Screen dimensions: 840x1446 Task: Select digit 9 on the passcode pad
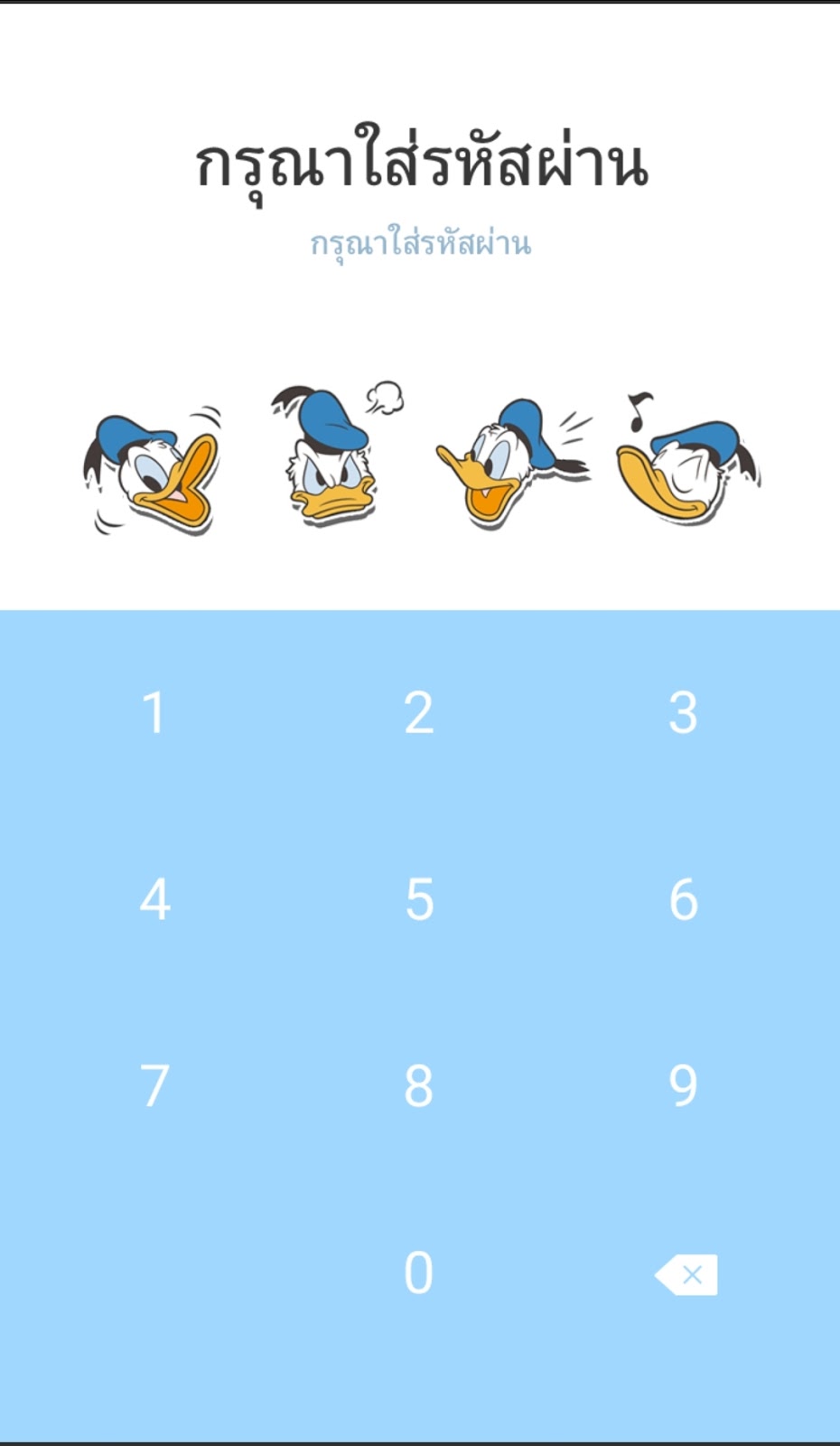(x=683, y=1086)
